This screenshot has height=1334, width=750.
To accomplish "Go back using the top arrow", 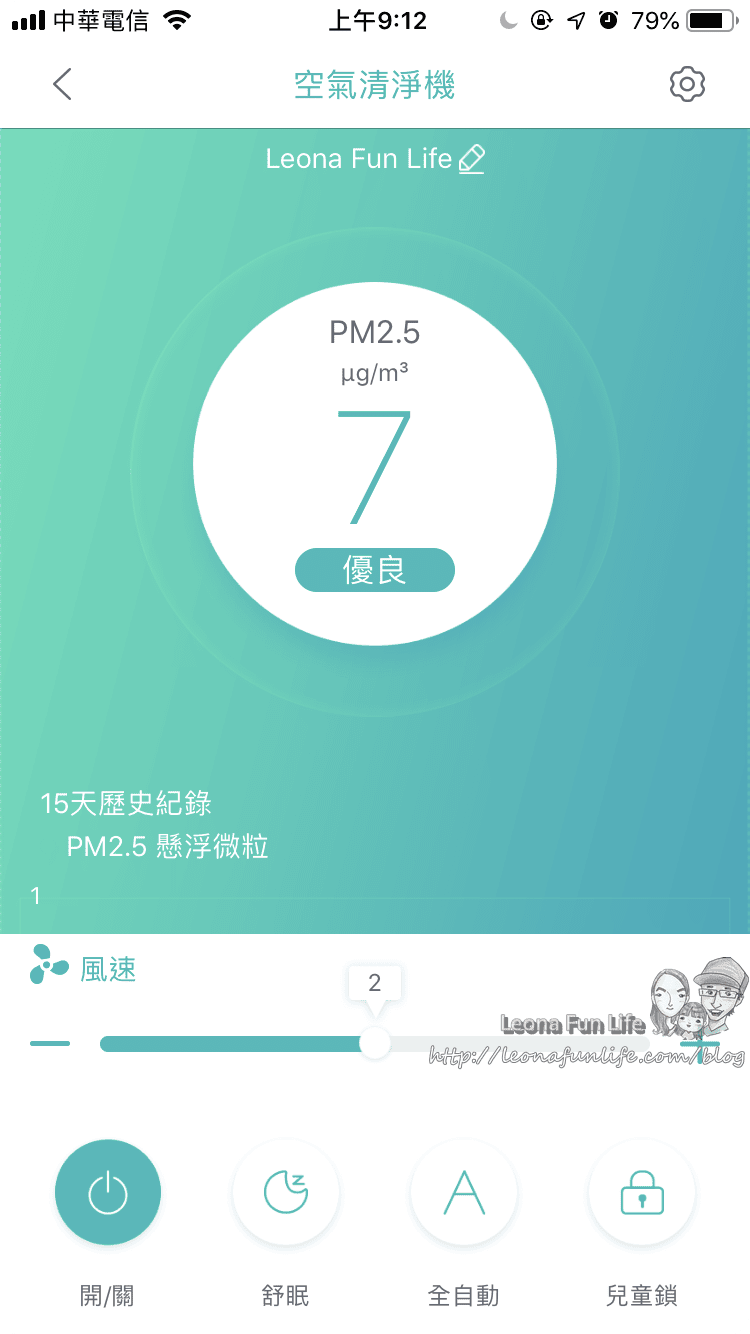I will tap(62, 85).
